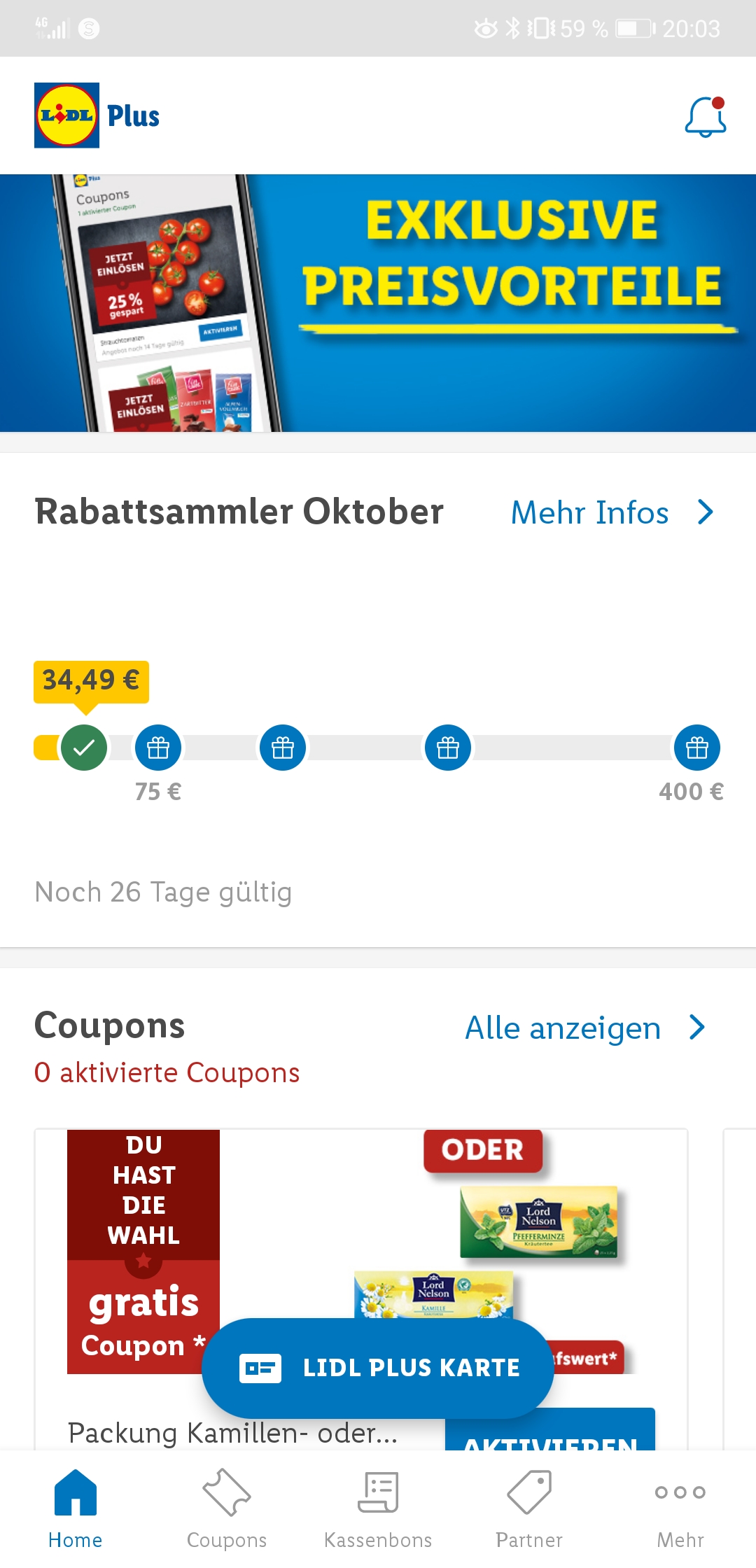
Task: Switch to the Kassenbons tab
Action: (378, 1509)
